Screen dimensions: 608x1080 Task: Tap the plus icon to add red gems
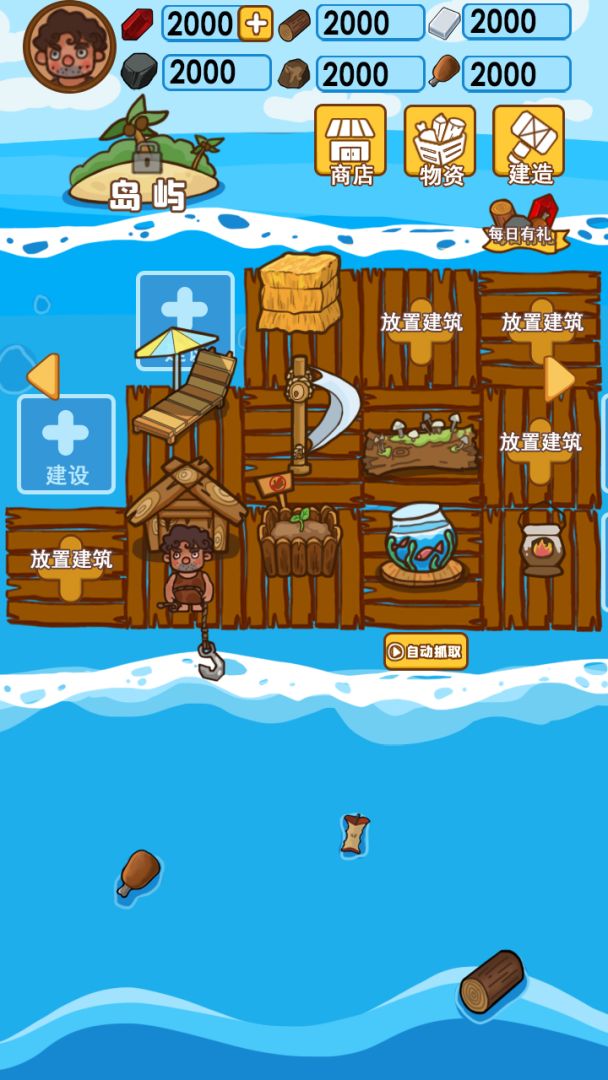256,23
